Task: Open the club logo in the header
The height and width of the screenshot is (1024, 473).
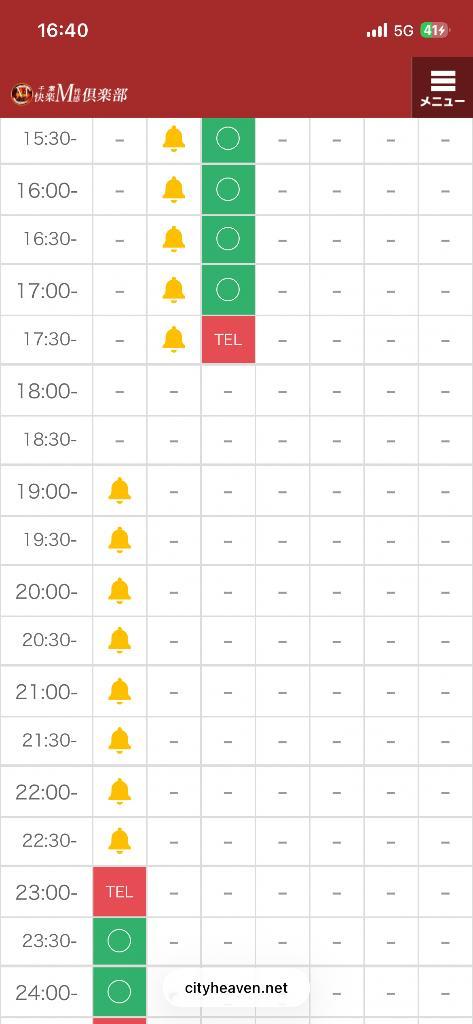Action: coord(69,94)
